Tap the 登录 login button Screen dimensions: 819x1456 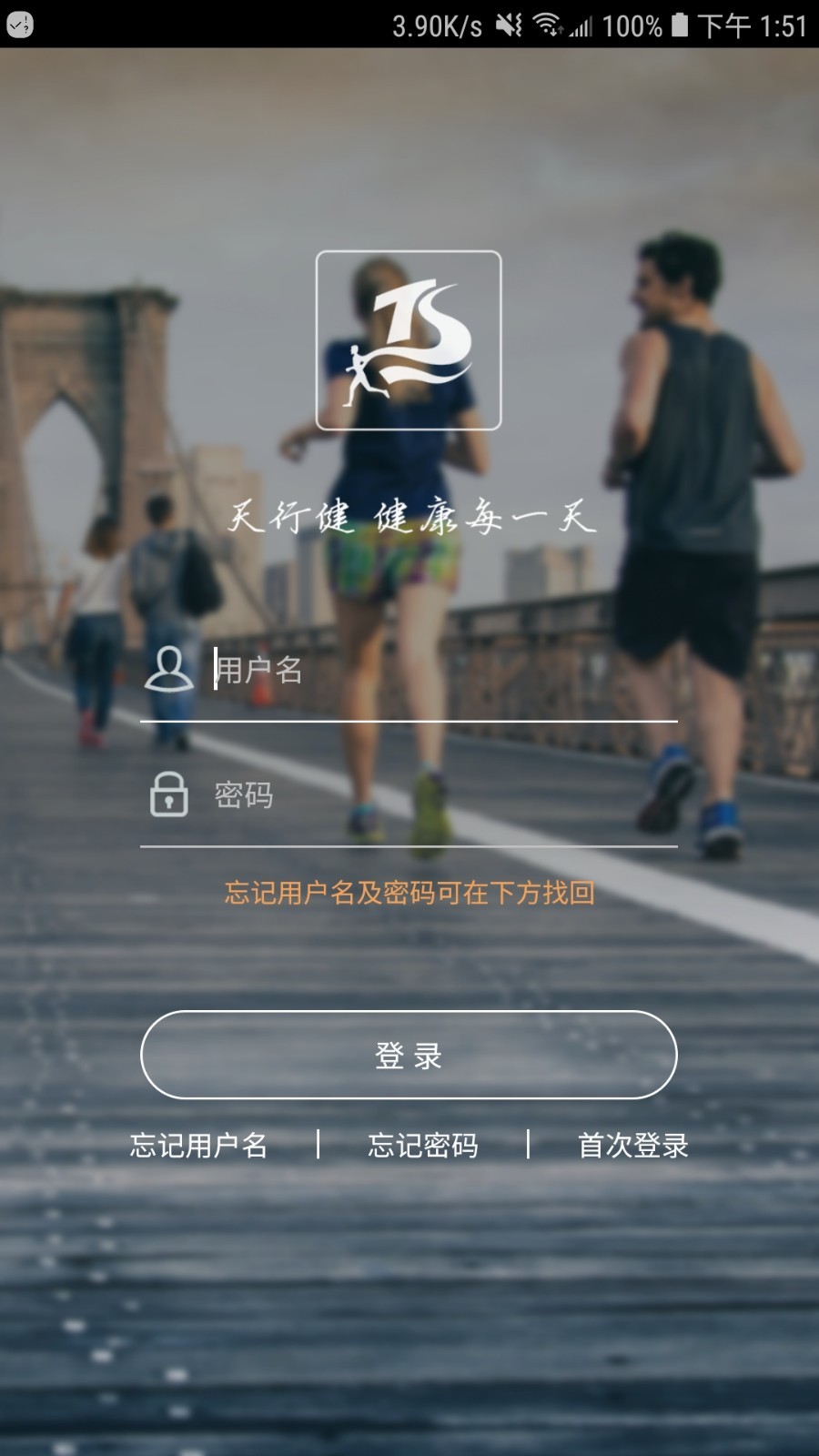[x=409, y=1055]
